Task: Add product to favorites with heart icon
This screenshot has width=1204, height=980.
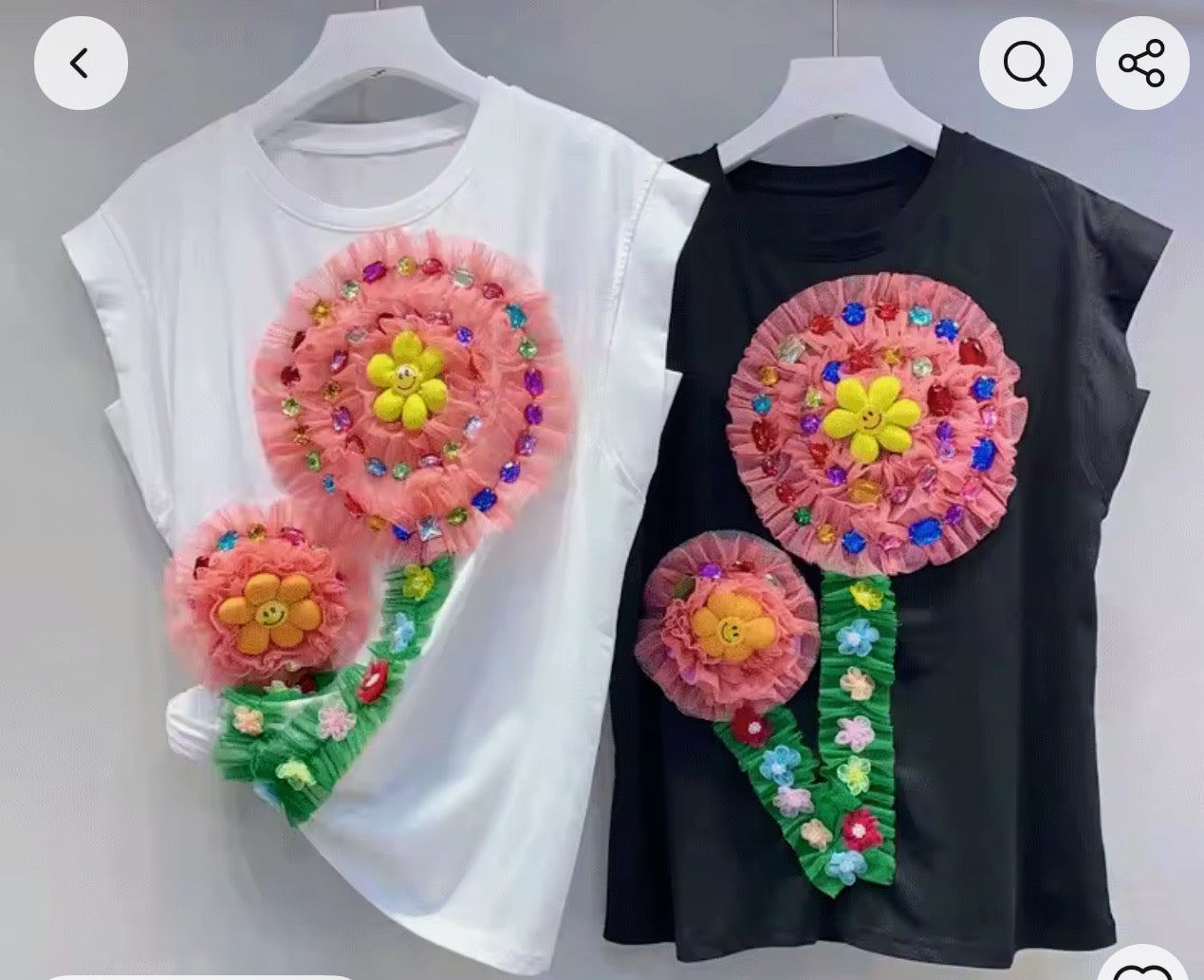Action: (x=1144, y=968)
